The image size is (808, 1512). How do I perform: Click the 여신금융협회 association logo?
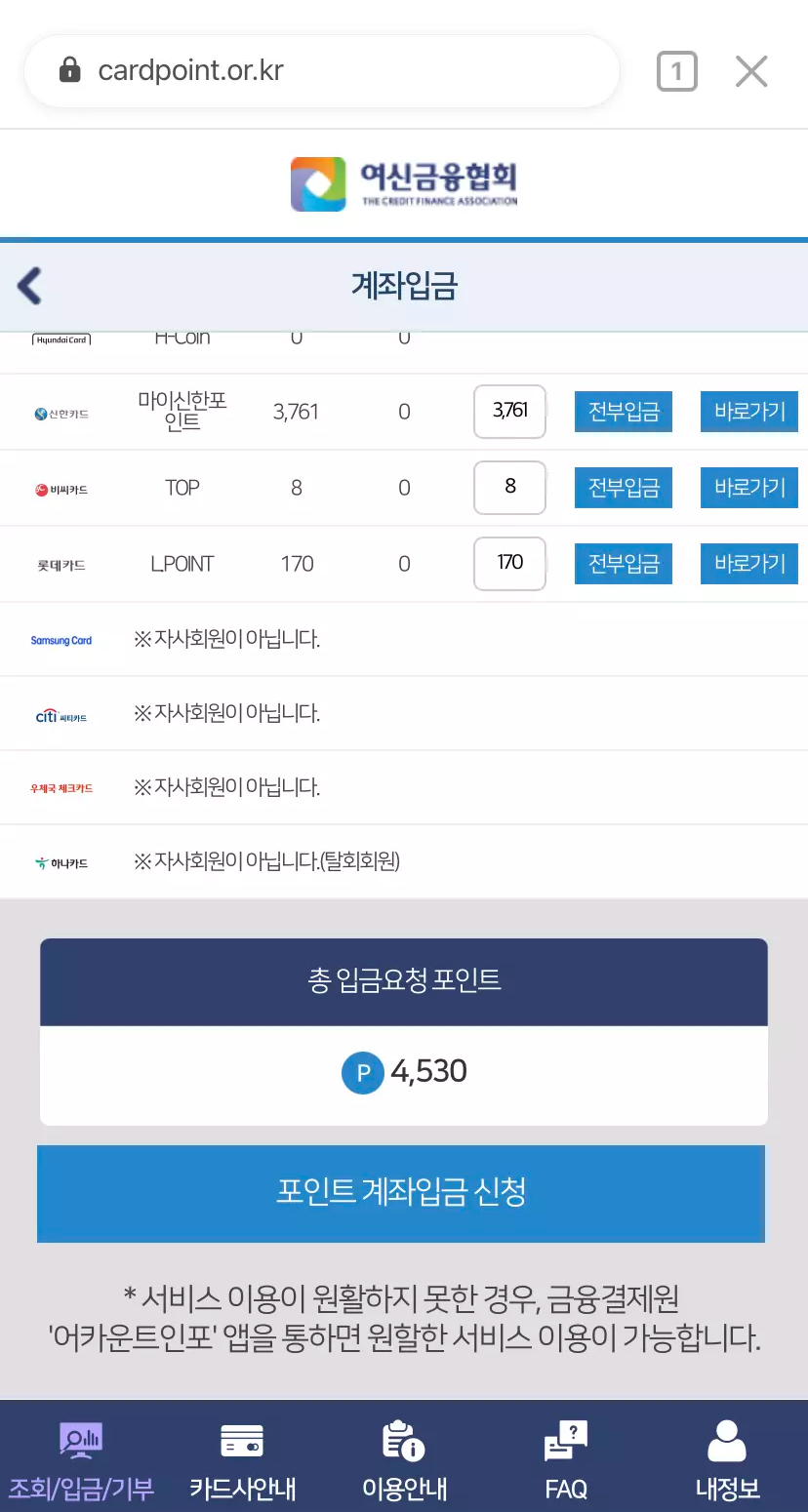403,183
